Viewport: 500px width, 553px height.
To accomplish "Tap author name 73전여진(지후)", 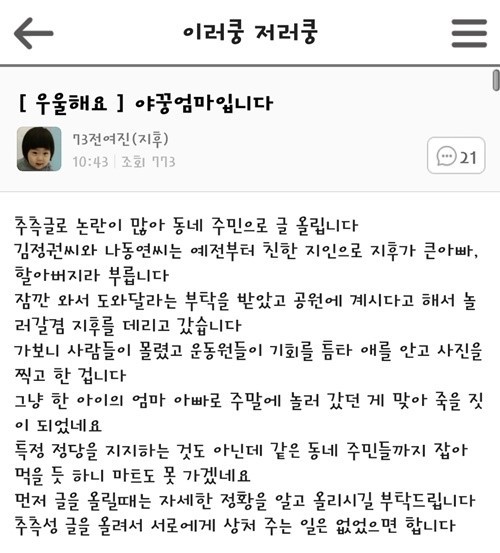I will click(x=120, y=139).
